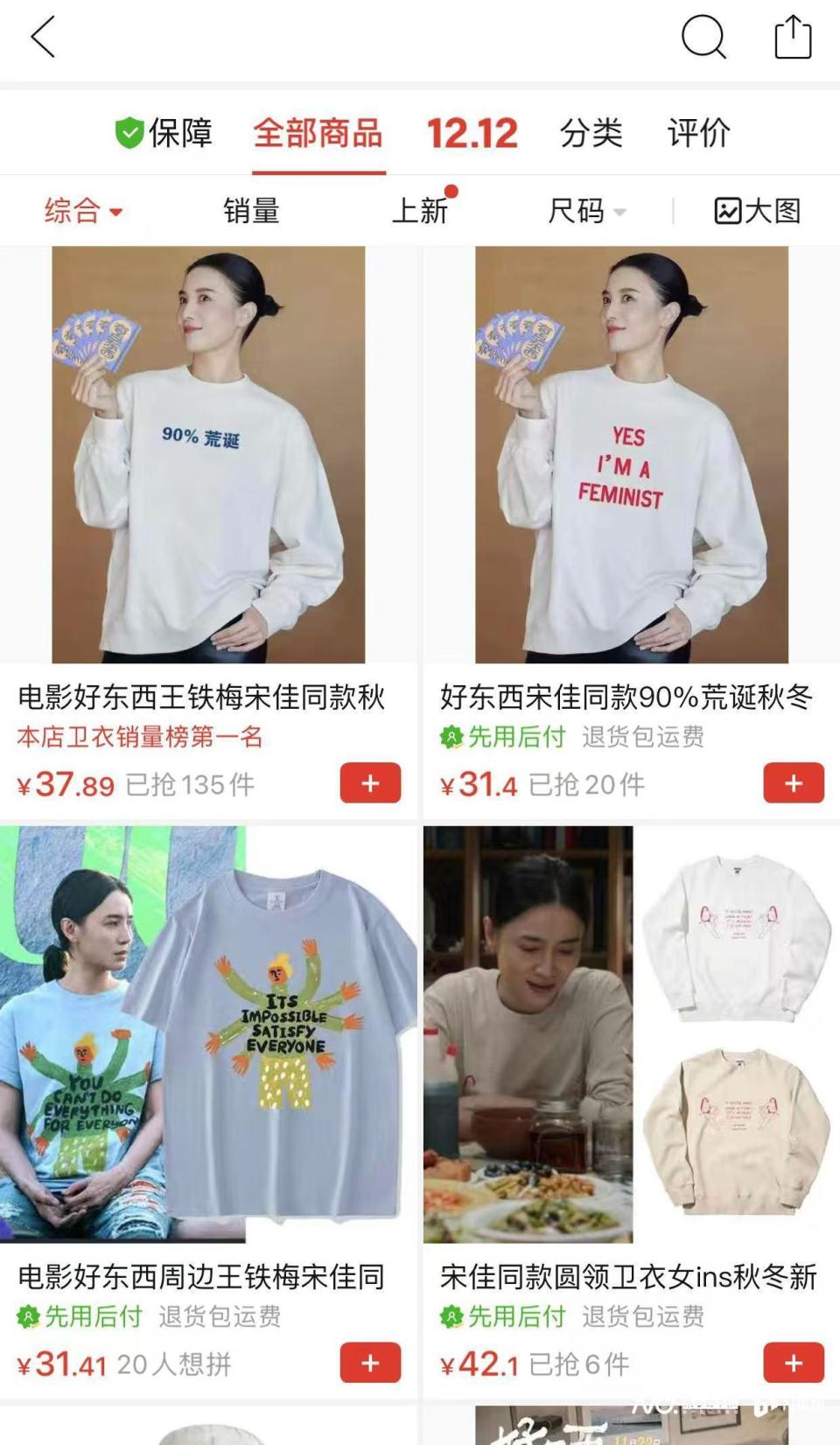Viewport: 840px width, 1445px height.
Task: Switch to the 分类 category tab
Action: point(592,133)
